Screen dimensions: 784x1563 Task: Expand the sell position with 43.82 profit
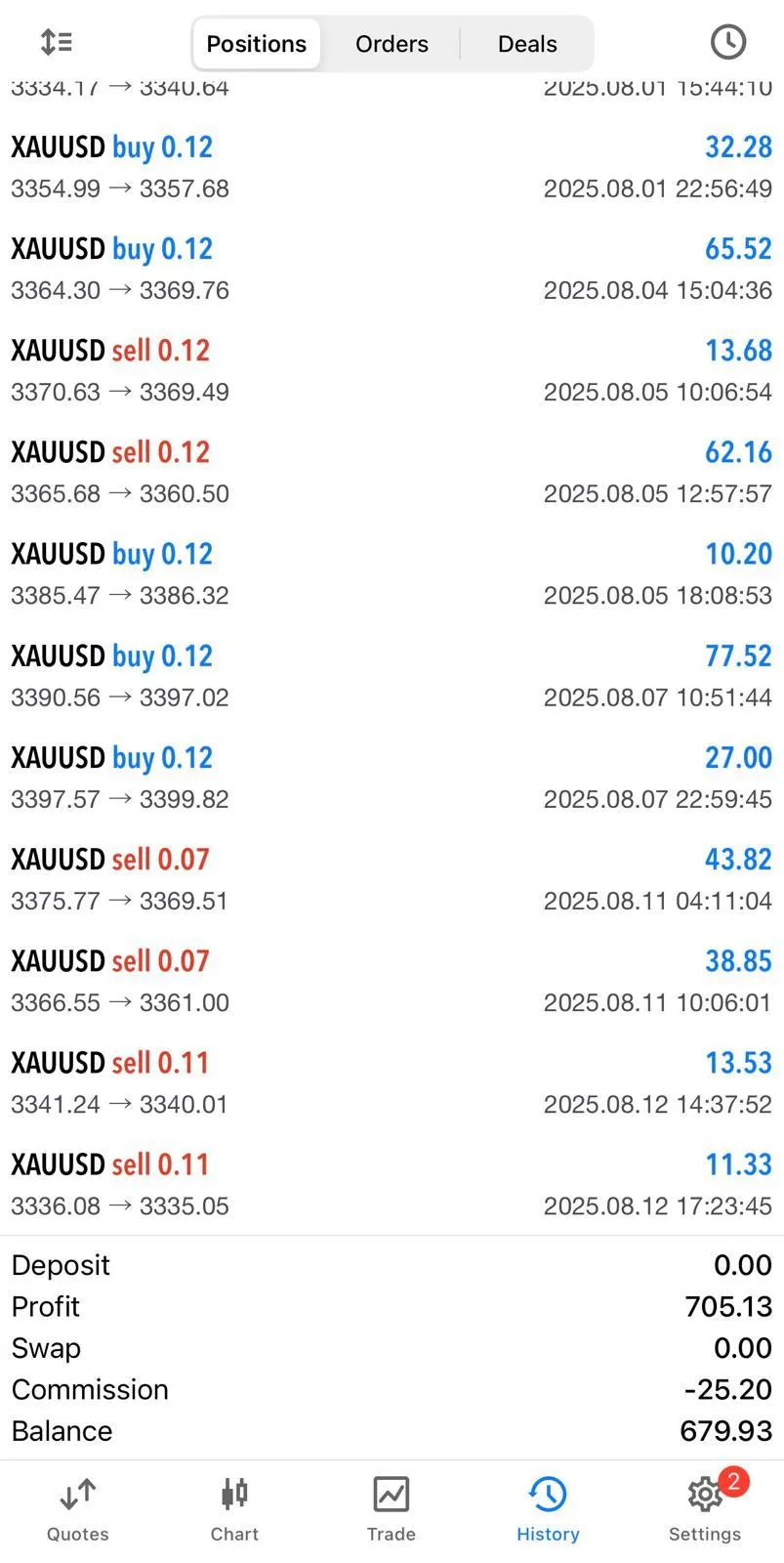[x=391, y=879]
